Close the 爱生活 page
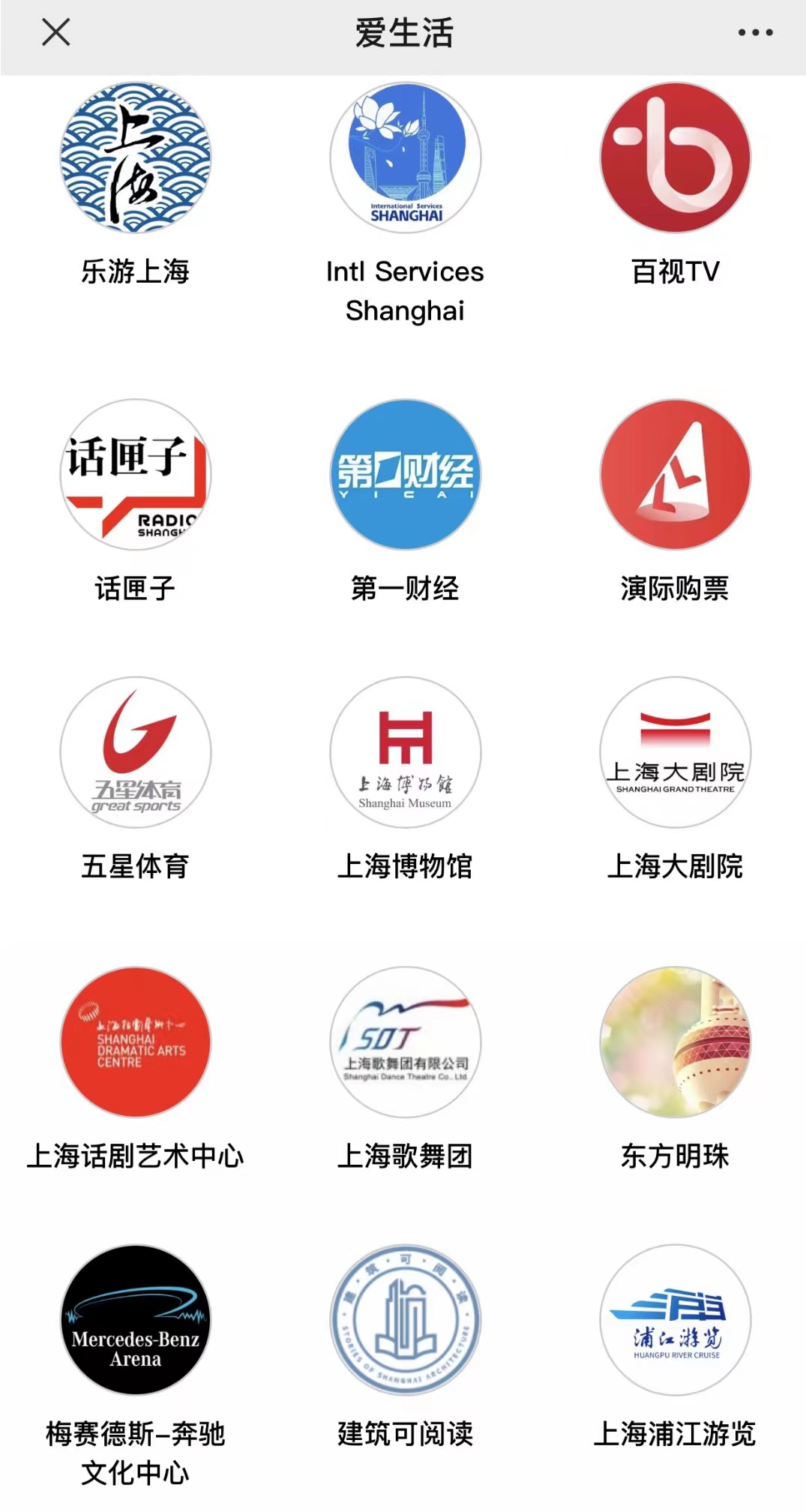Viewport: 806px width, 1512px height. (x=56, y=33)
